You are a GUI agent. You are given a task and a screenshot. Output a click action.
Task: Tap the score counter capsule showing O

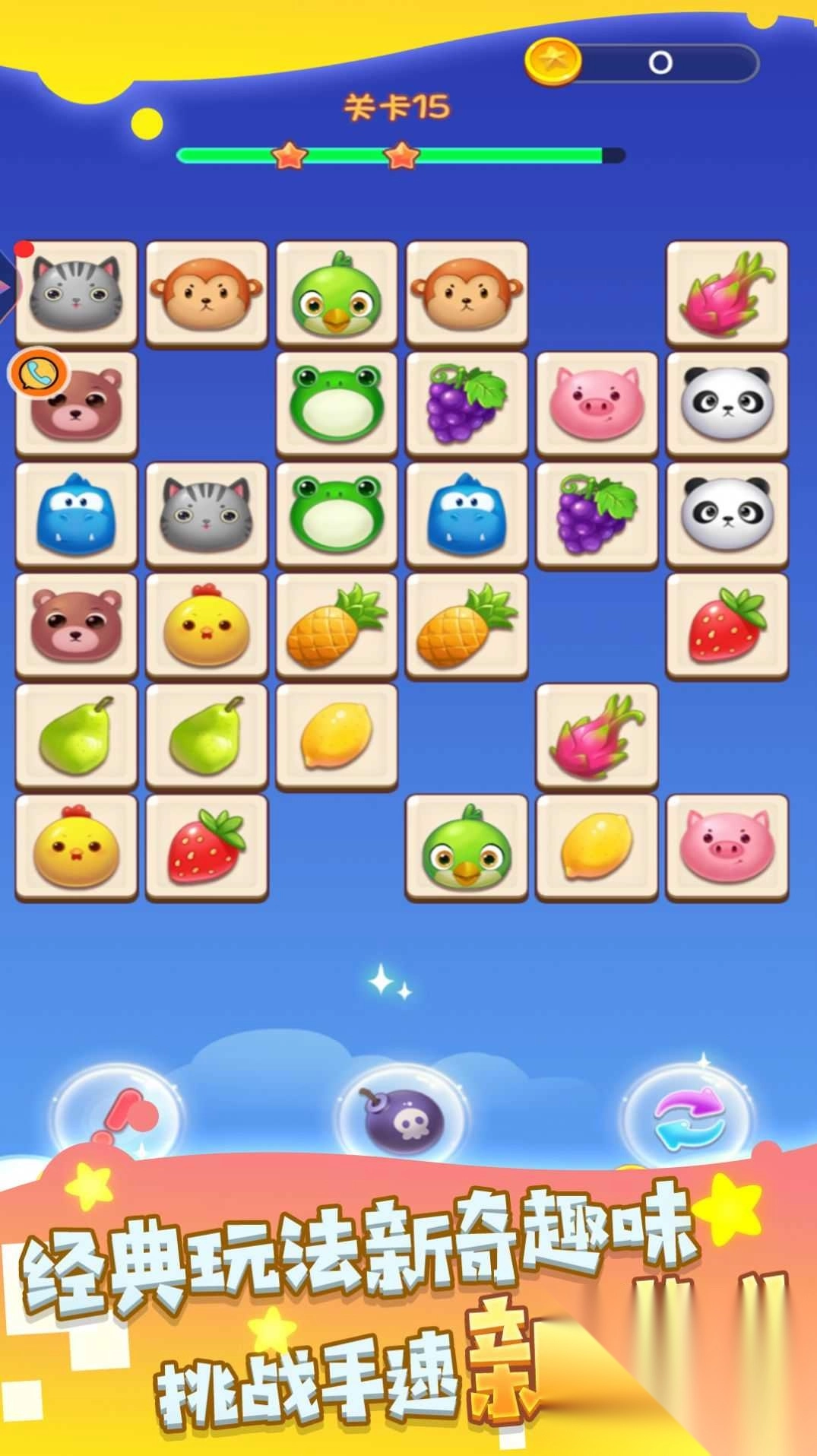[x=661, y=65]
